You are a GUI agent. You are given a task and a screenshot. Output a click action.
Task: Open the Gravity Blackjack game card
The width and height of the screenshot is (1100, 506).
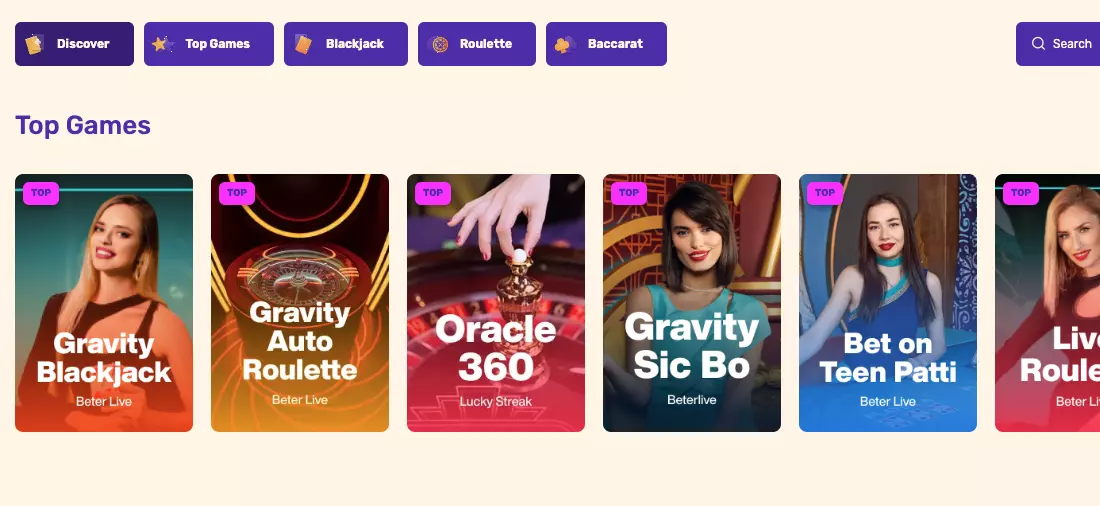[x=104, y=303]
